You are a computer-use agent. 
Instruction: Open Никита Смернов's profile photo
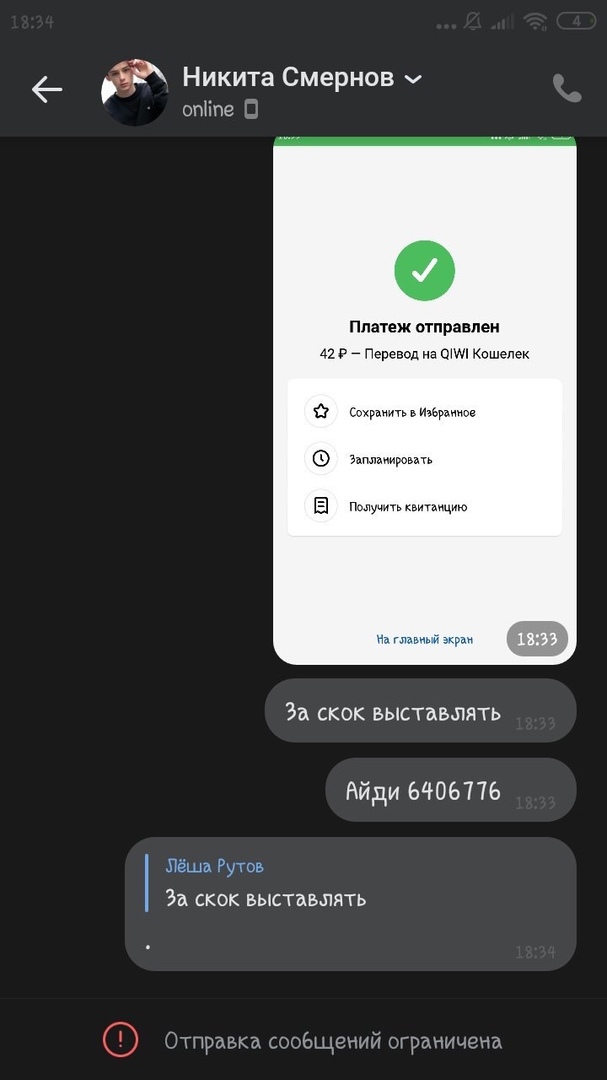pyautogui.click(x=135, y=92)
